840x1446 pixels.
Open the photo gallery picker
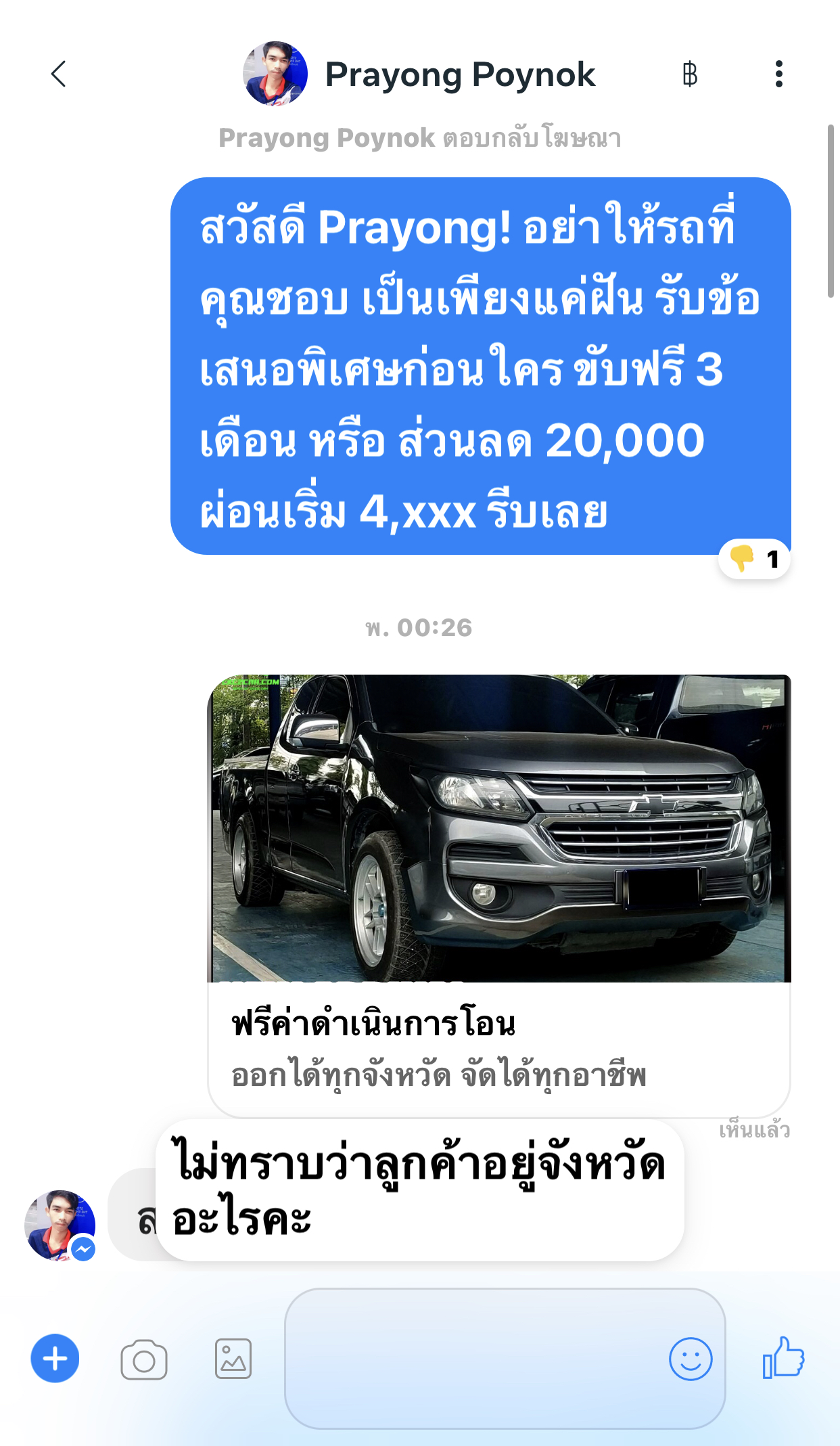[233, 1359]
